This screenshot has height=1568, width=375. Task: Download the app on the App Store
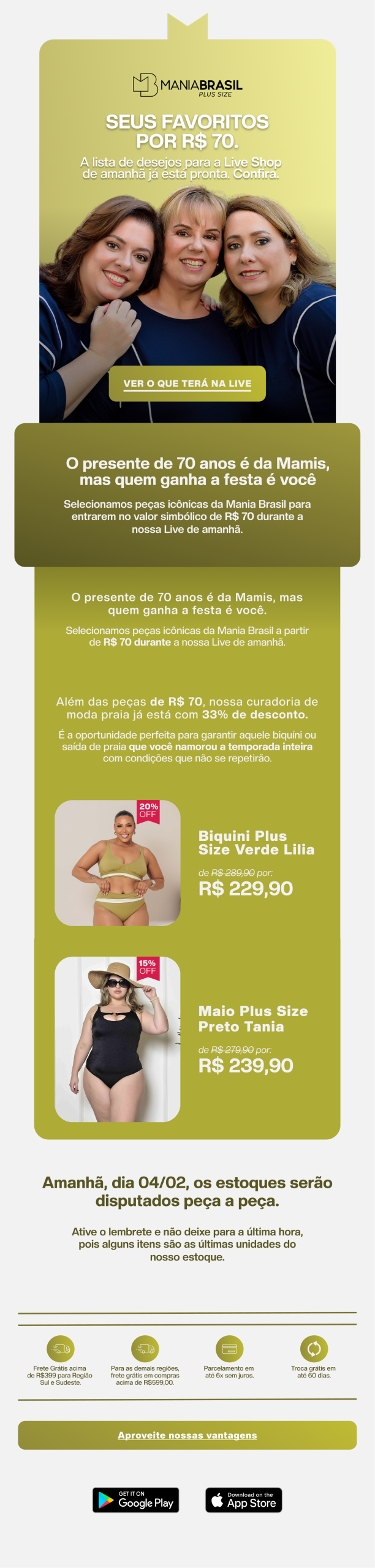243,1500
